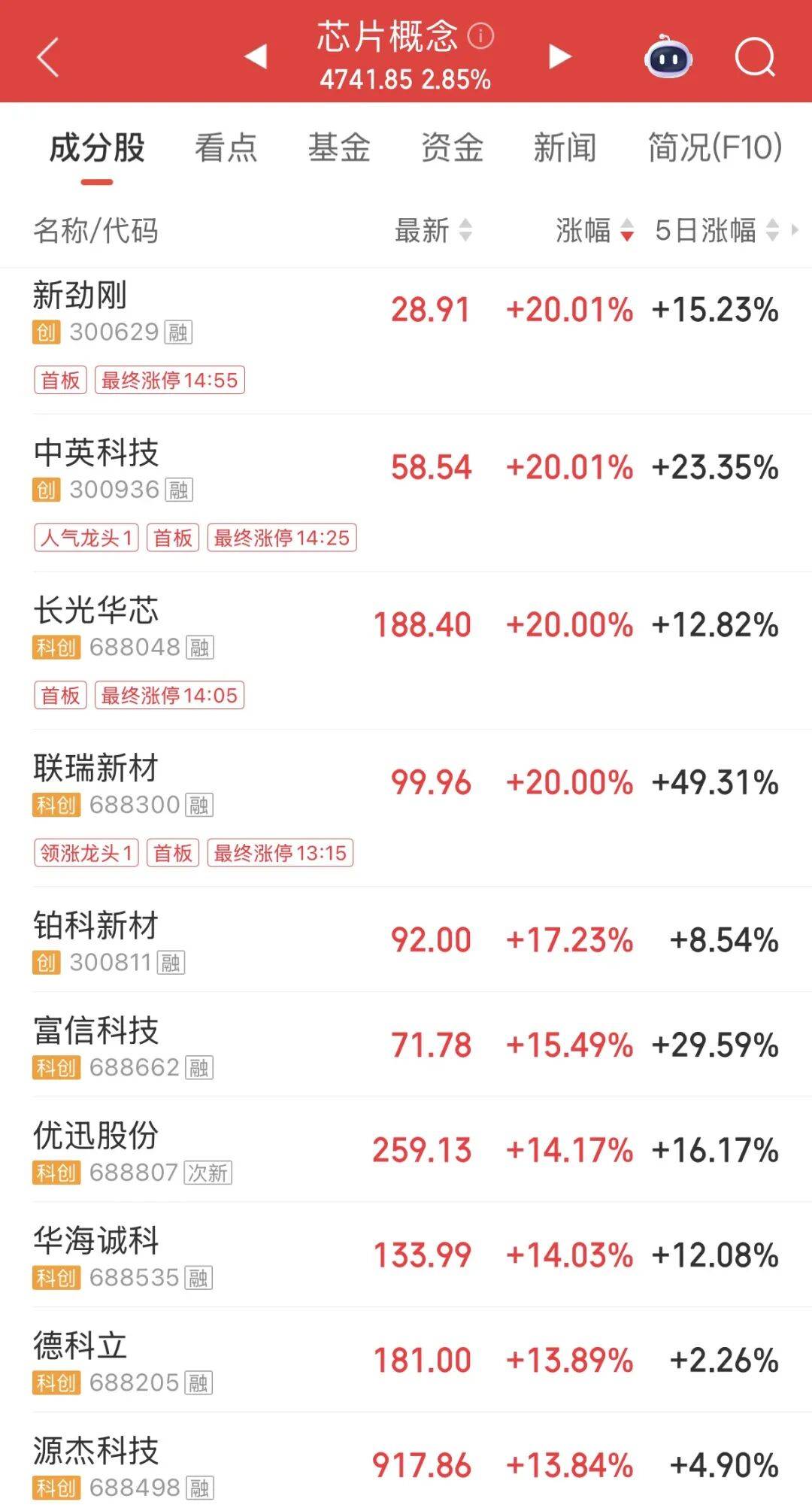
Task: Select the 新闻 tab
Action: pos(565,147)
